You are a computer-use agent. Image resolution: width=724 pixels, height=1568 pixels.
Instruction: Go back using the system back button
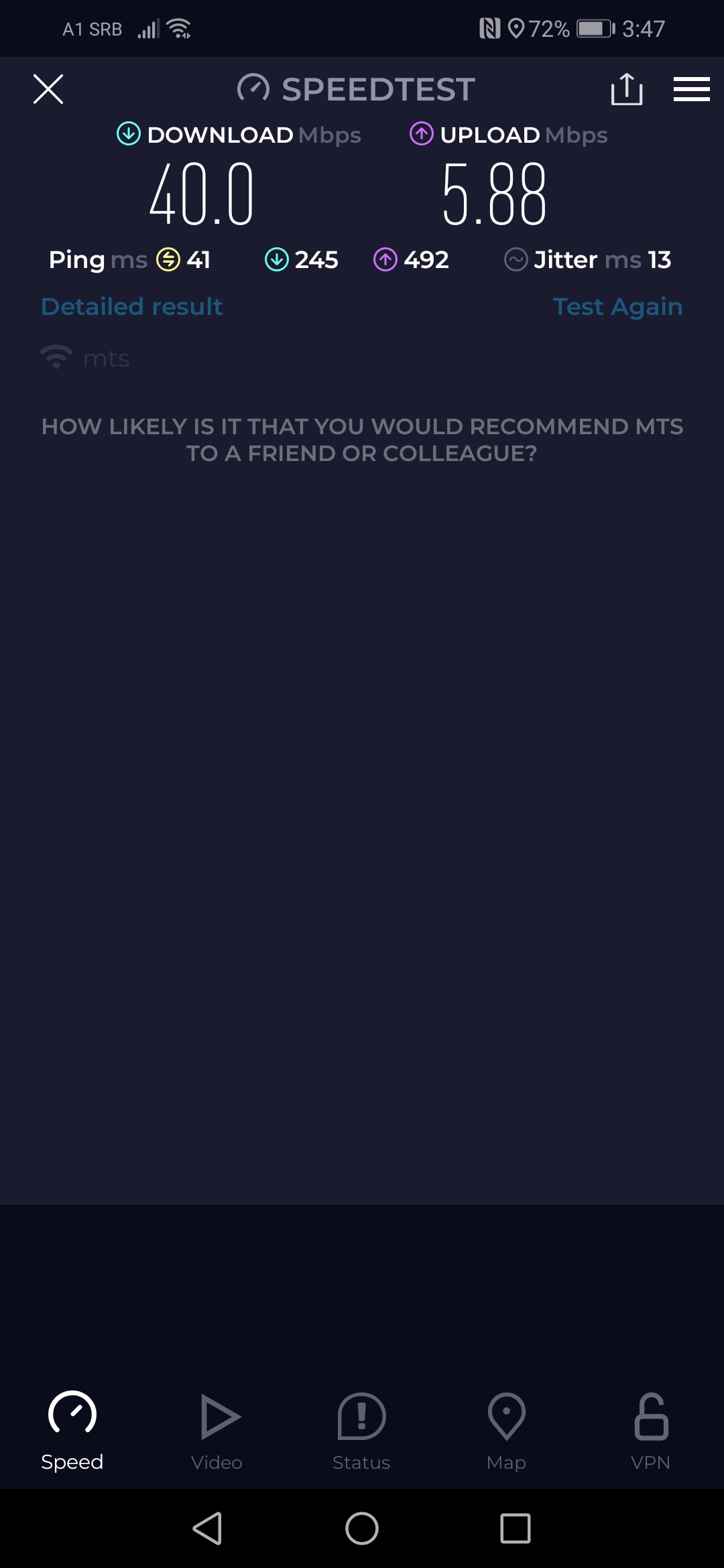coord(207,1528)
